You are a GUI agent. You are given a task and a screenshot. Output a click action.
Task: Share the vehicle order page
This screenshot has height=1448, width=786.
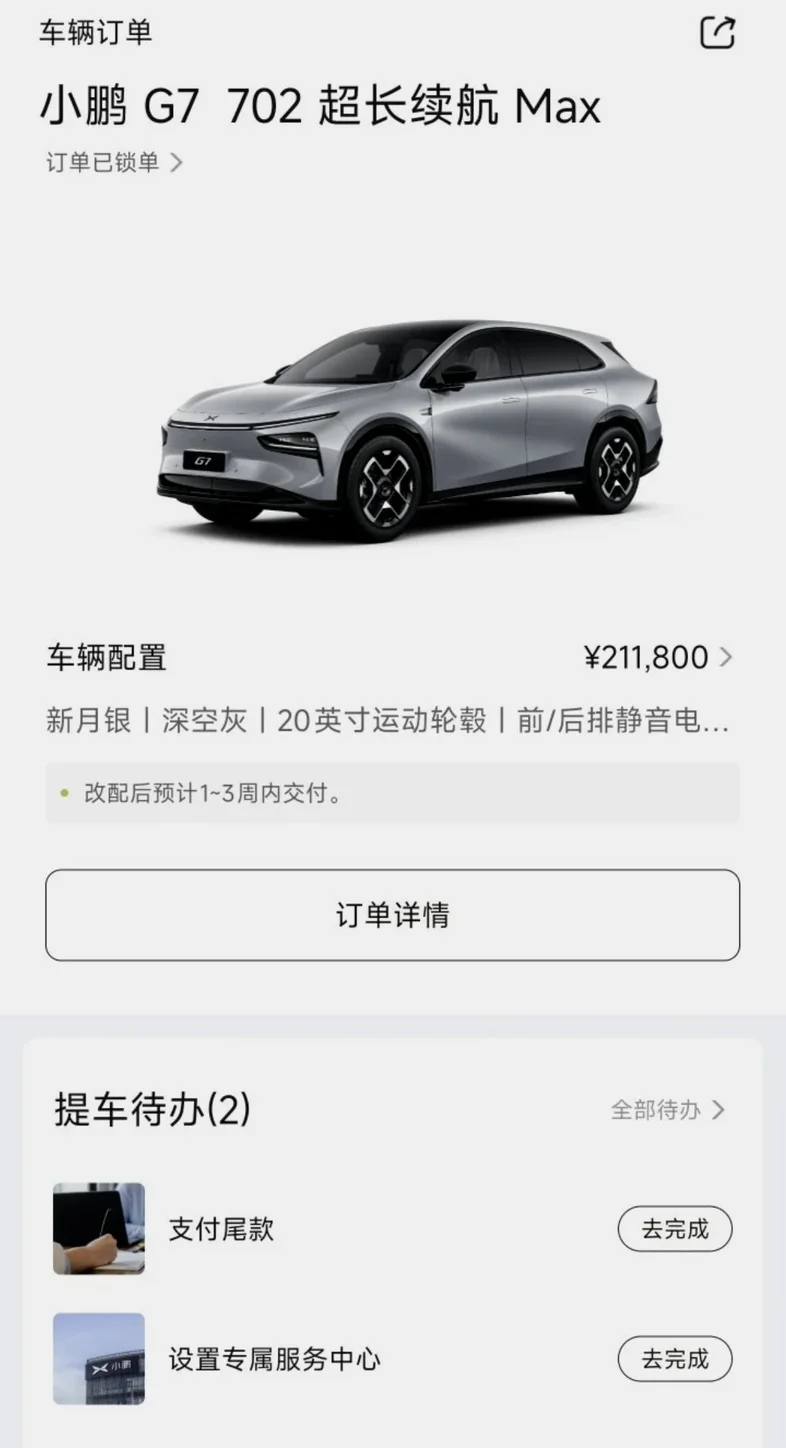[x=717, y=33]
